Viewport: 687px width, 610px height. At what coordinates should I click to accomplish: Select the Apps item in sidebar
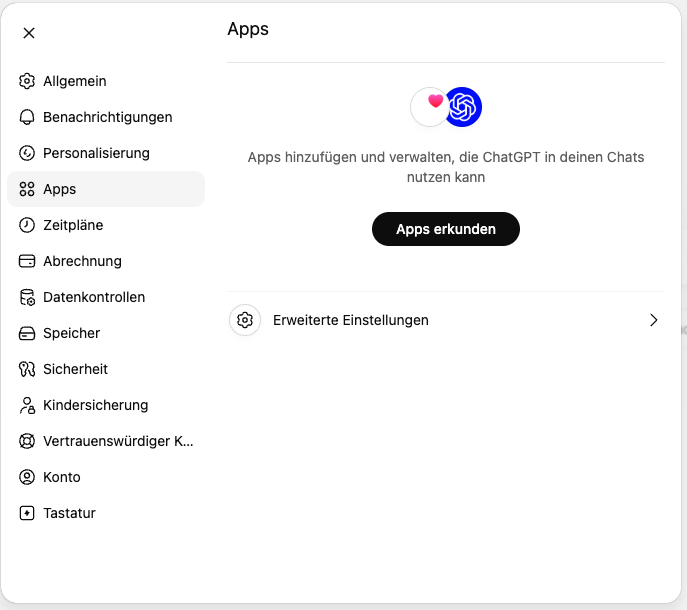point(106,189)
